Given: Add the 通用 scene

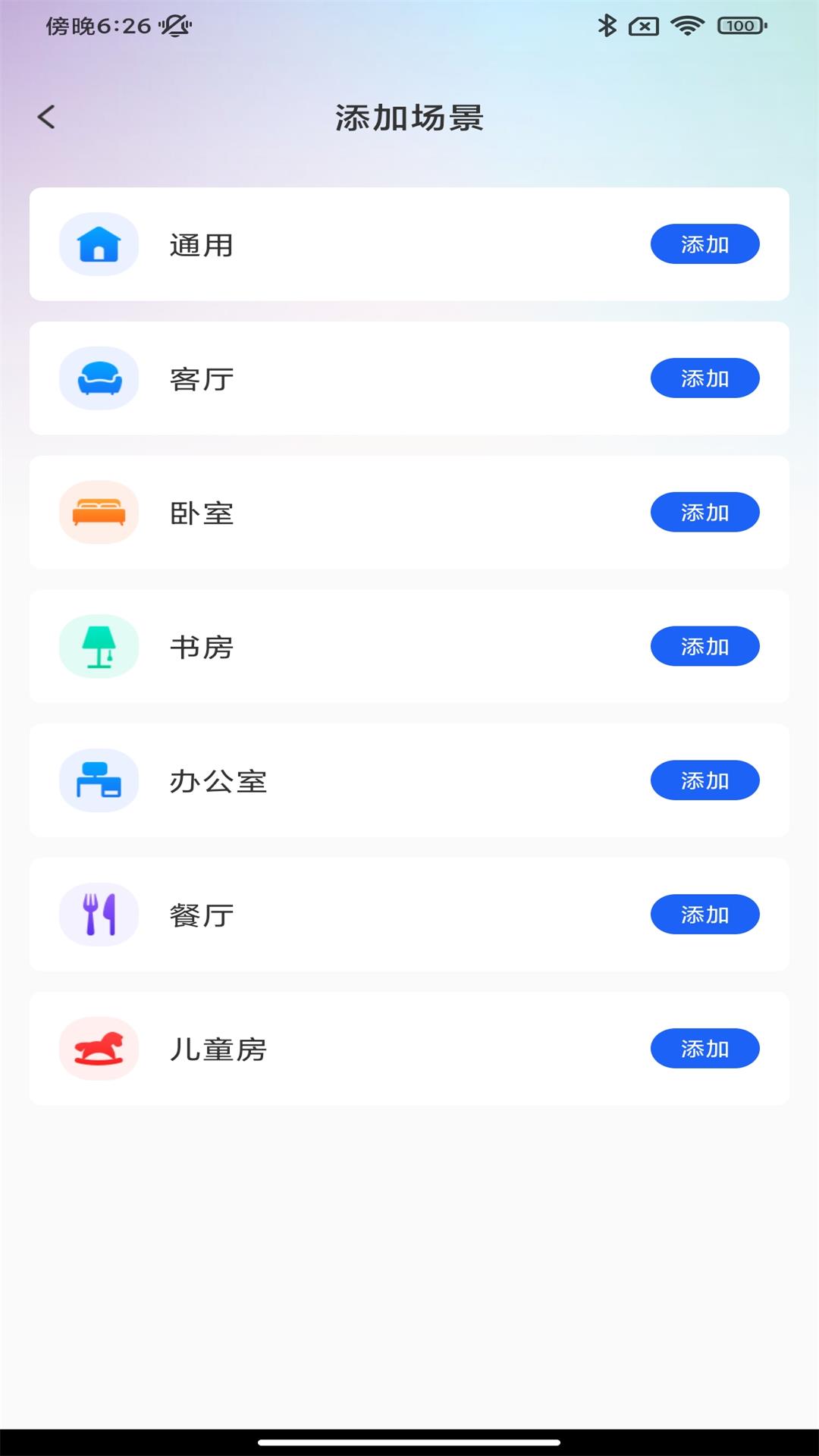Looking at the screenshot, I should coord(704,244).
